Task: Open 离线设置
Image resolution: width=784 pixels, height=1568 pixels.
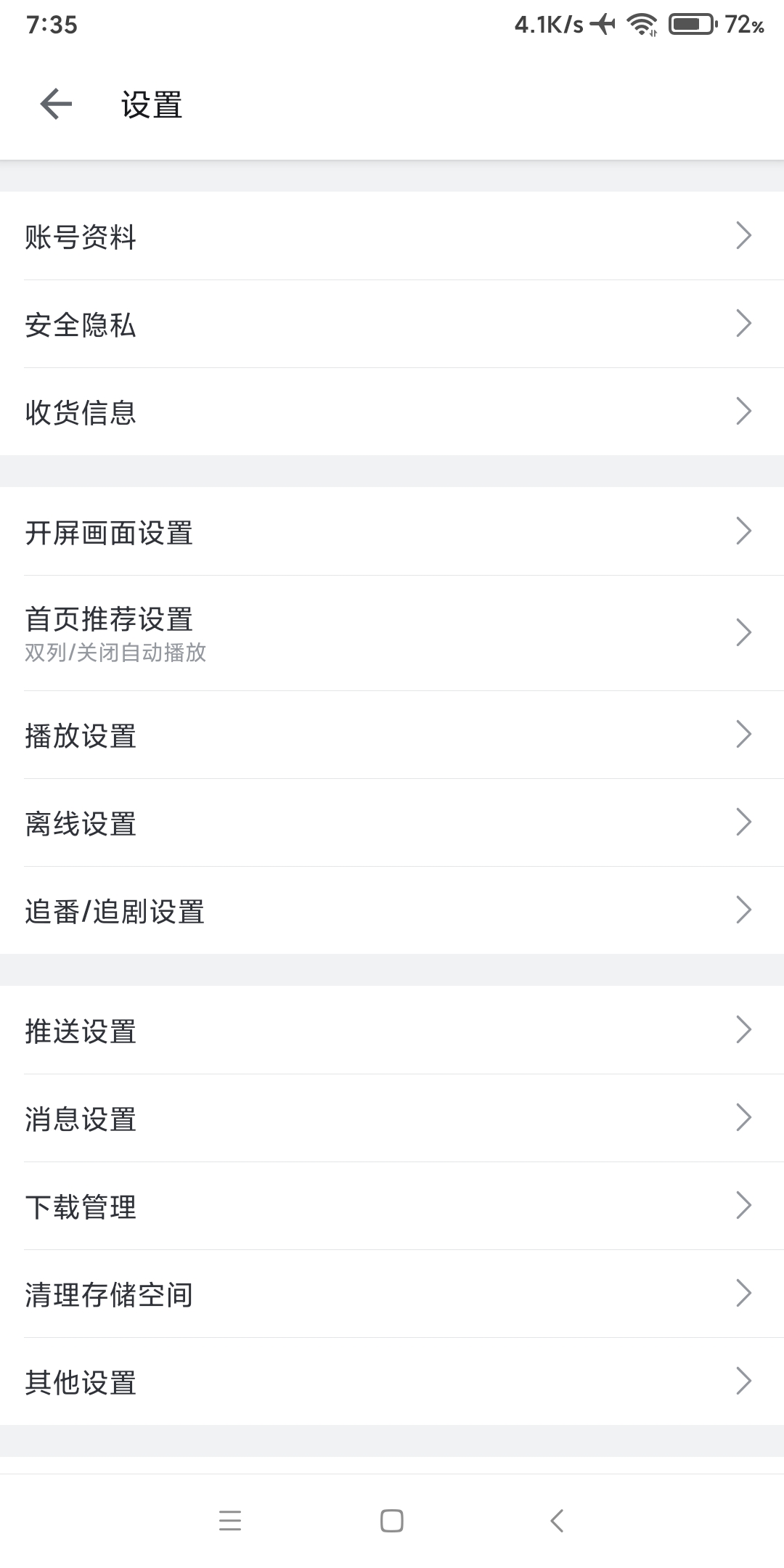Action: pyautogui.click(x=392, y=823)
